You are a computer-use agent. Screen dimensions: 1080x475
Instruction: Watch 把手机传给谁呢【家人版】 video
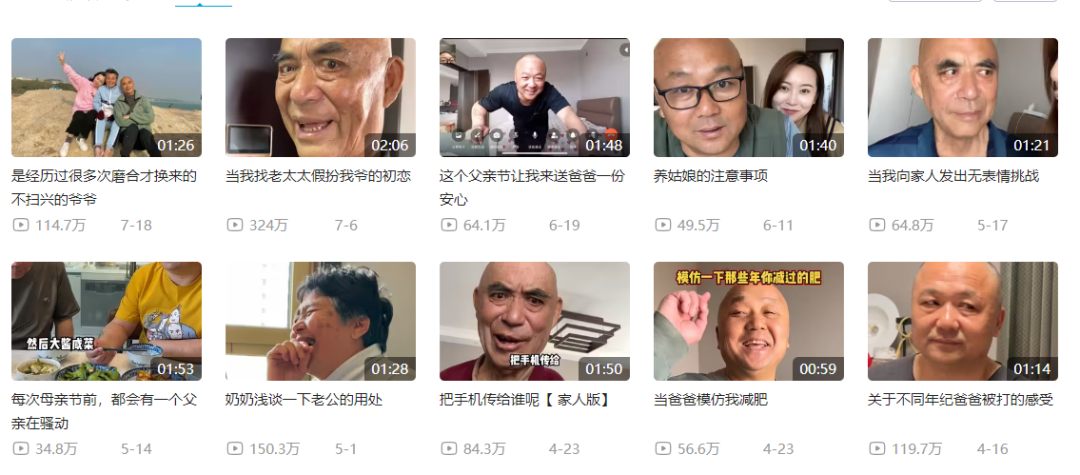tap(534, 321)
